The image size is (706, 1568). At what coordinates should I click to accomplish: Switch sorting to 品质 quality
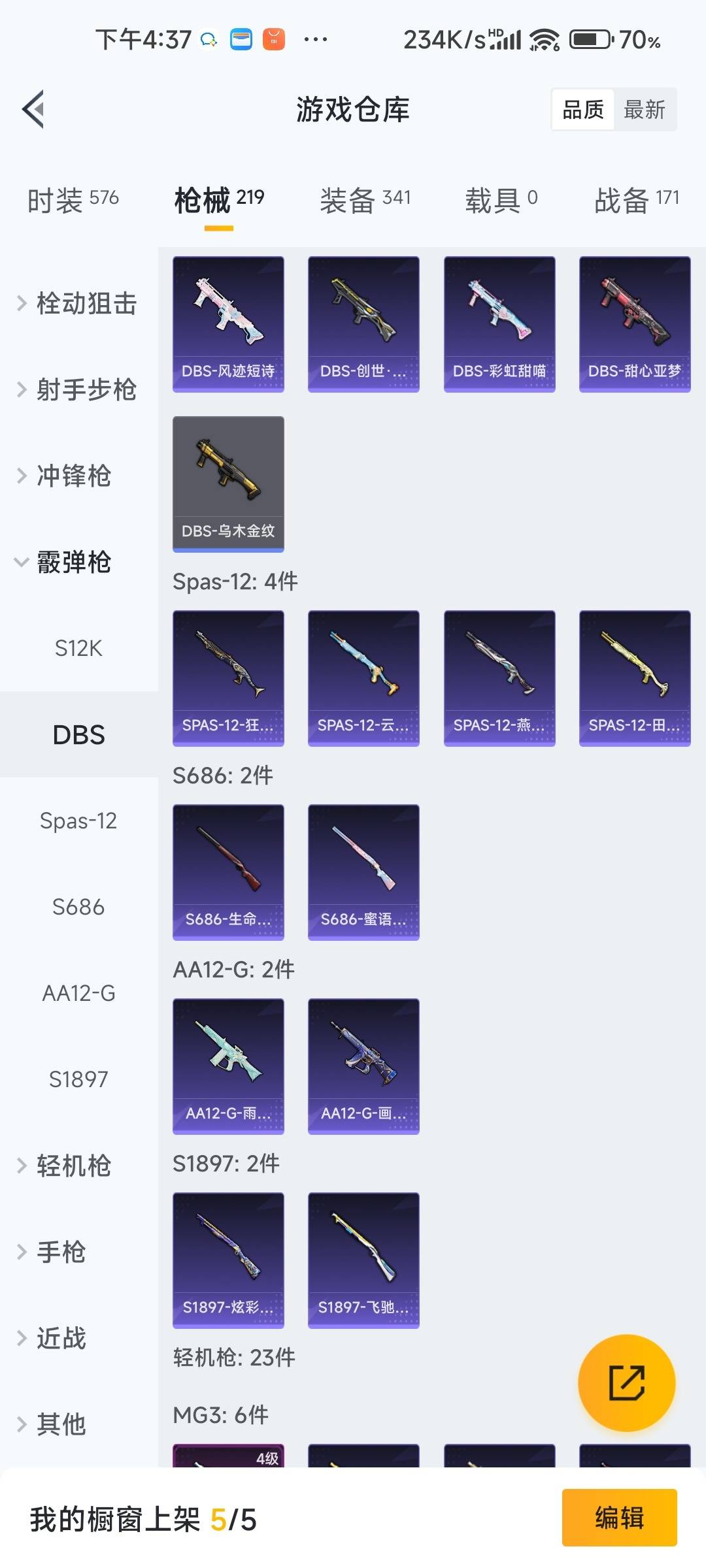click(584, 109)
